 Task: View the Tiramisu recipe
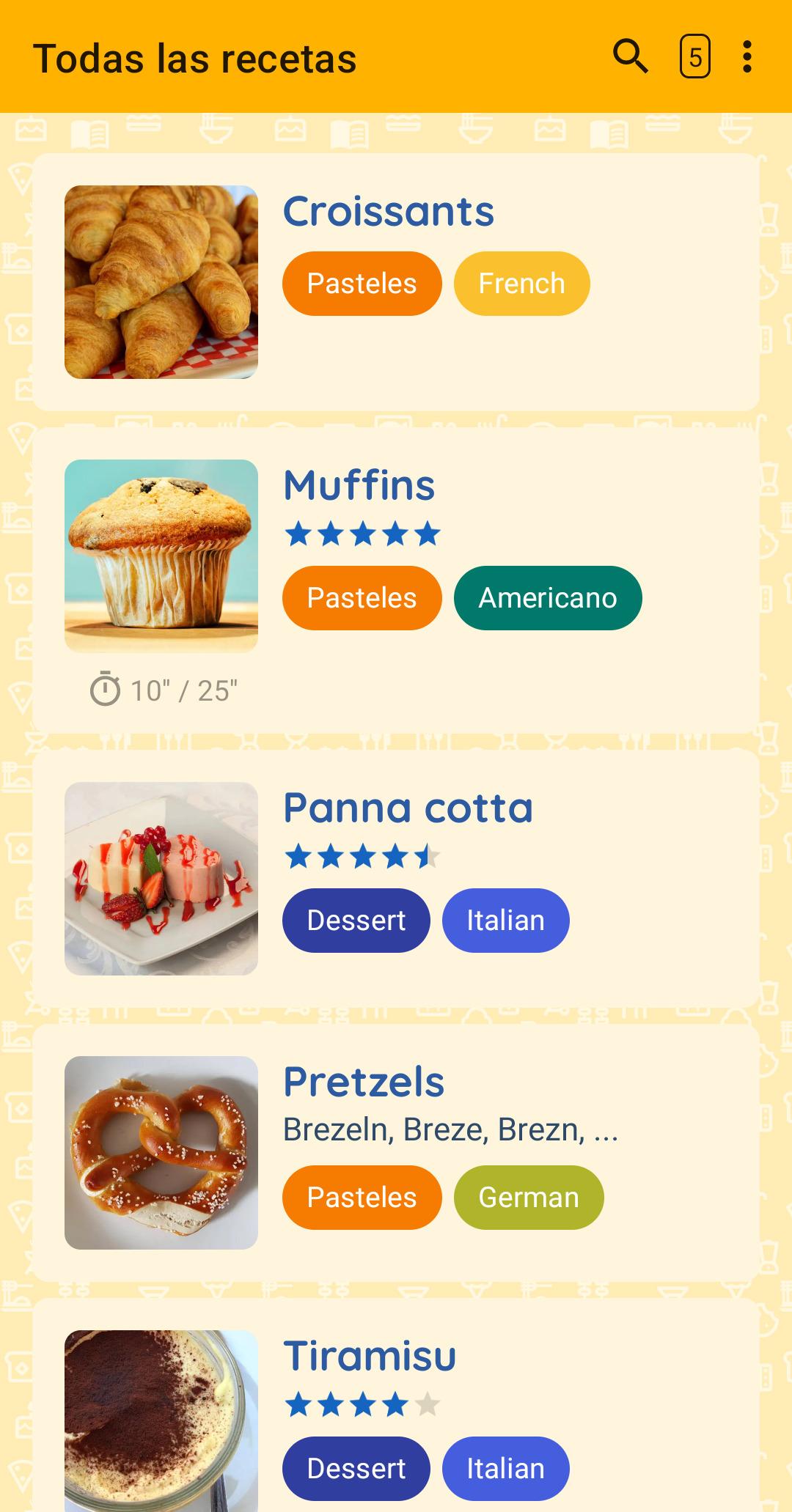coord(370,1357)
